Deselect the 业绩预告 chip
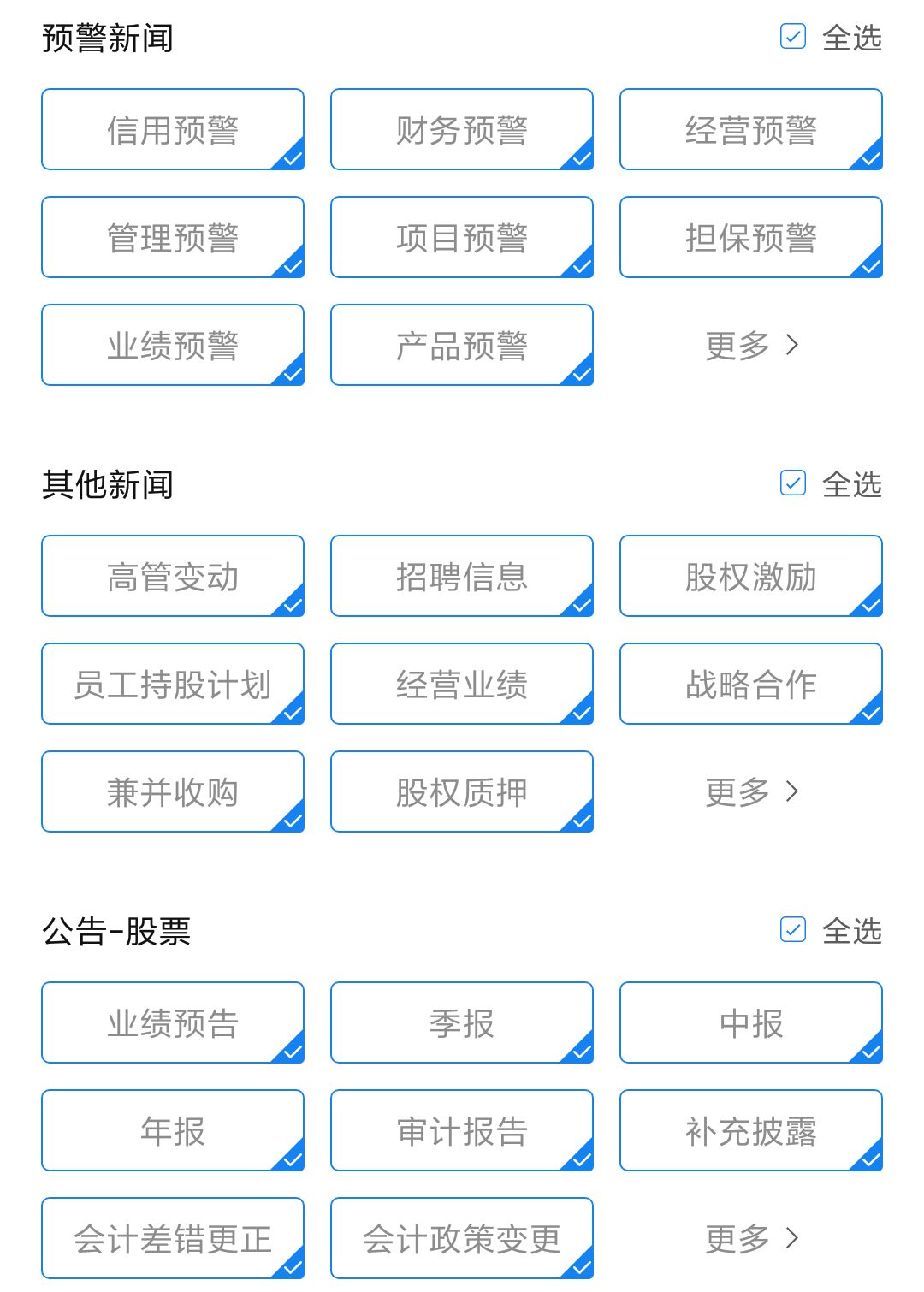Image resolution: width=924 pixels, height=1292 pixels. (x=173, y=1023)
